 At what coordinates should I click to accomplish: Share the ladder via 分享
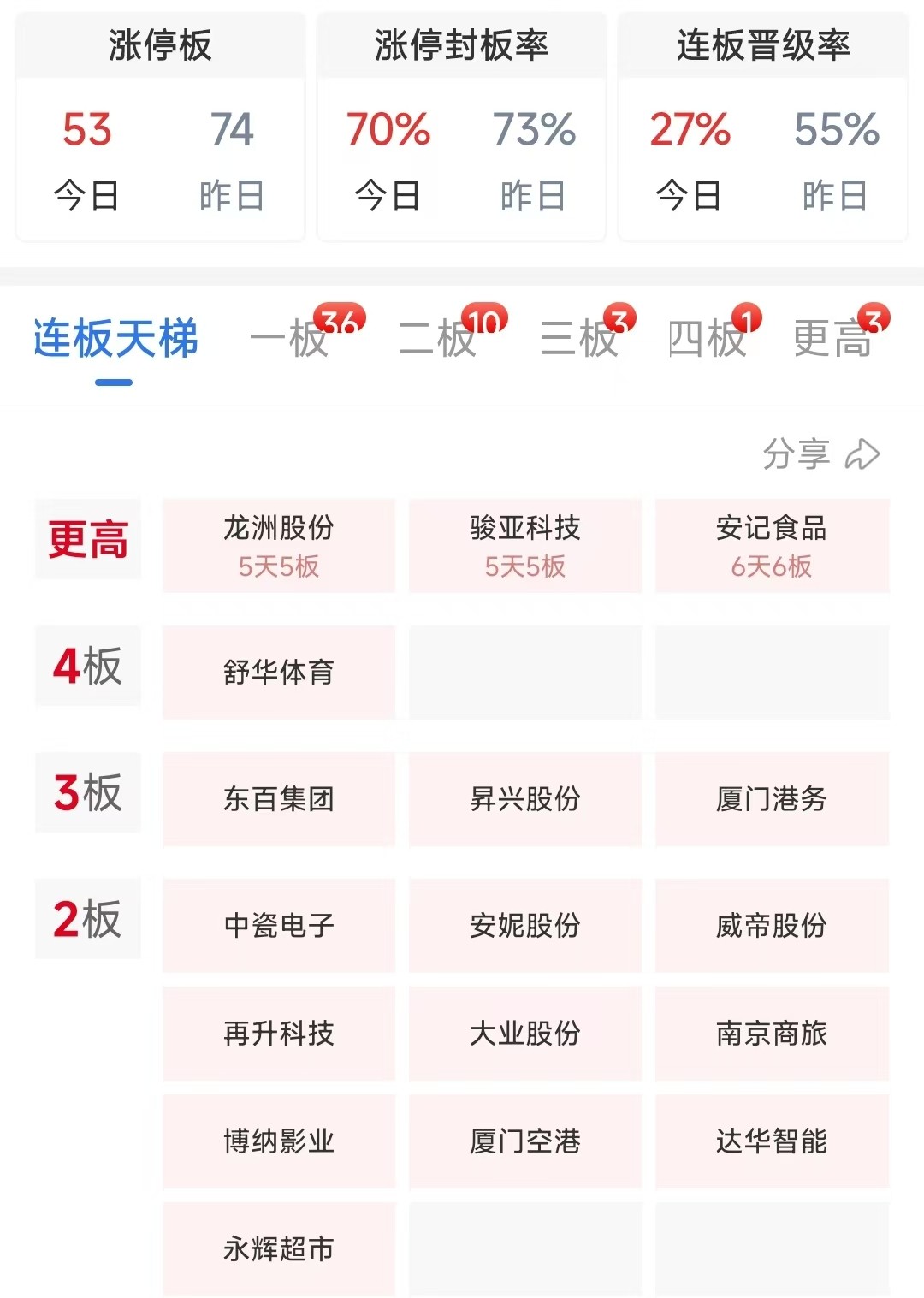820,453
